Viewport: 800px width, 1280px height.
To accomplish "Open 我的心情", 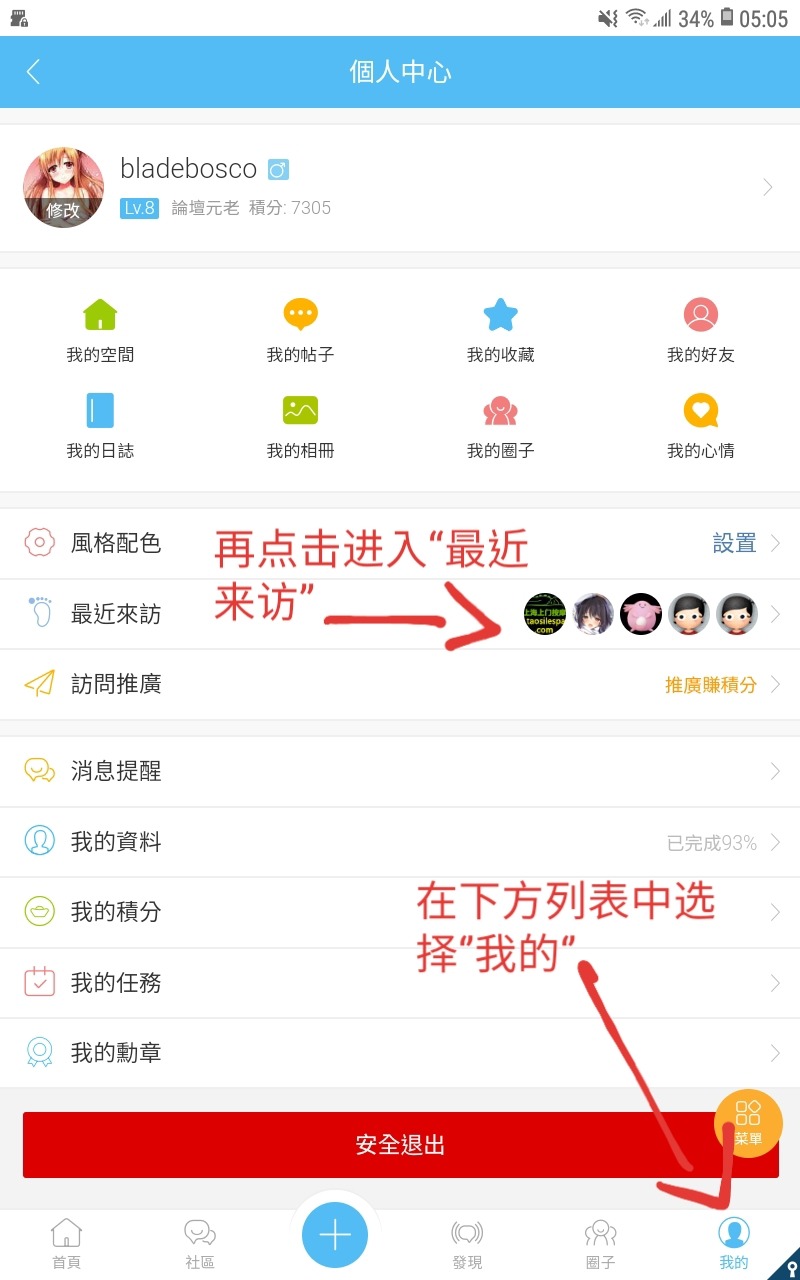I will 700,427.
